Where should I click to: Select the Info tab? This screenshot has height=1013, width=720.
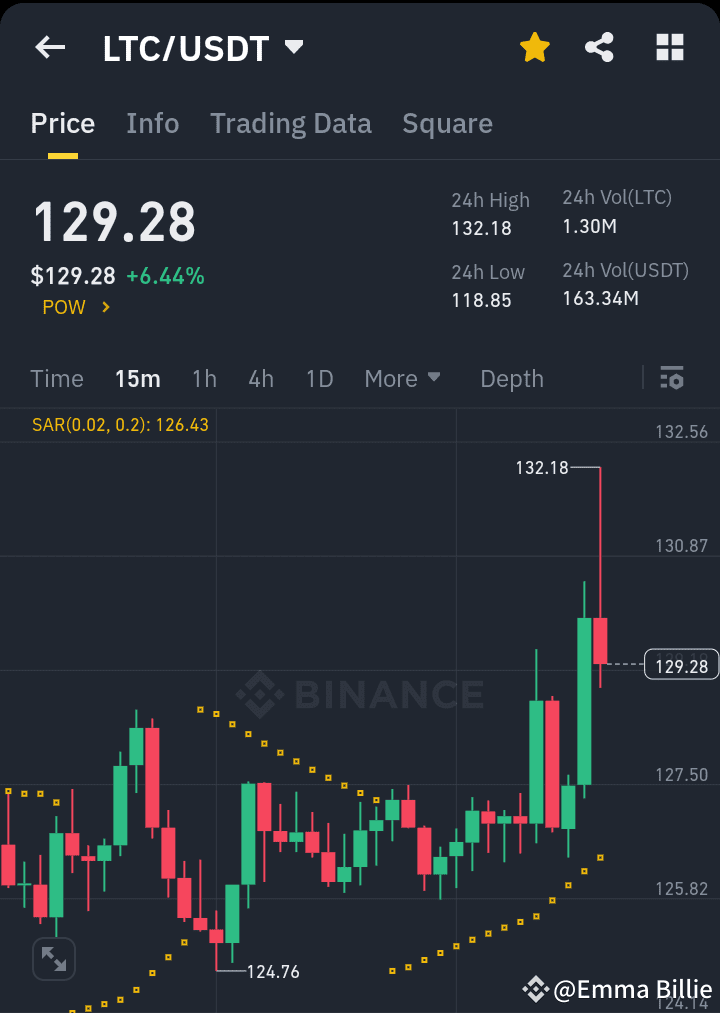click(x=152, y=123)
